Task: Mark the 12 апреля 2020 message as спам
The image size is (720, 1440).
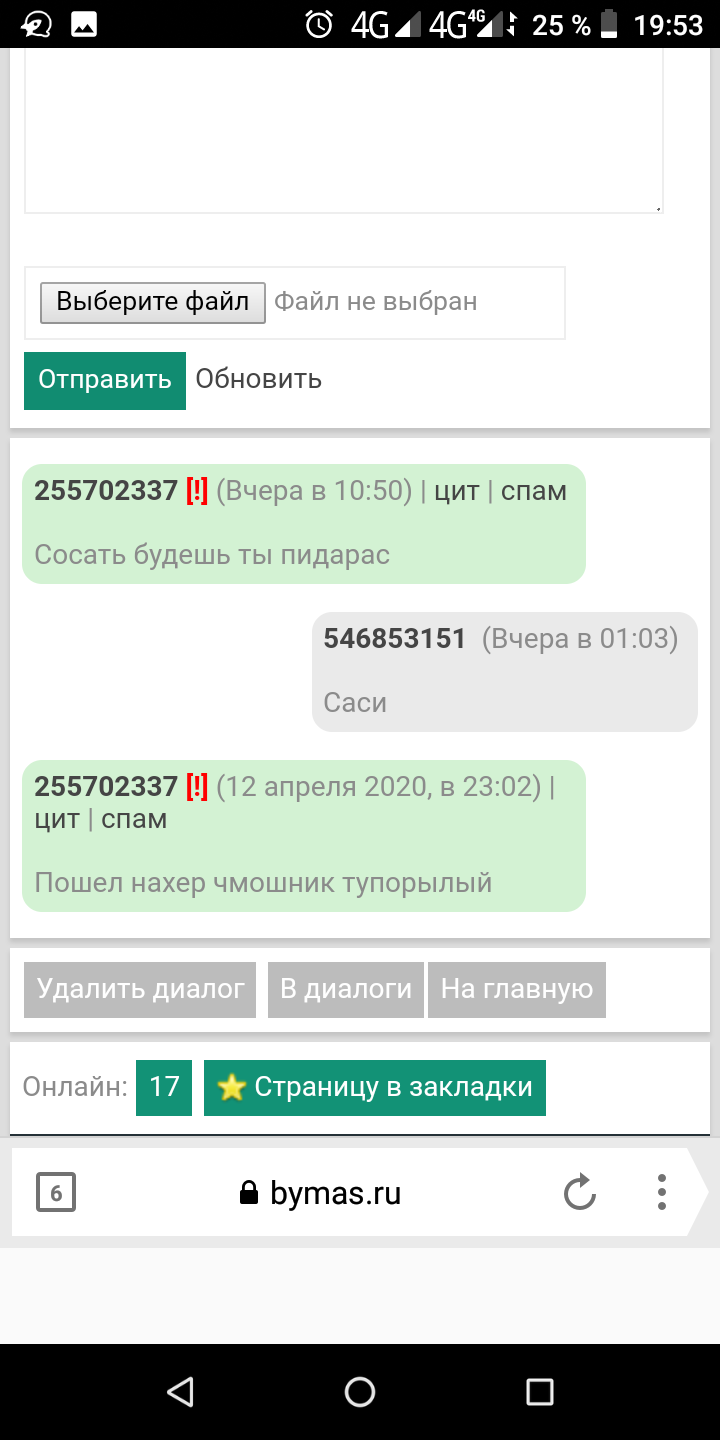Action: (x=134, y=819)
